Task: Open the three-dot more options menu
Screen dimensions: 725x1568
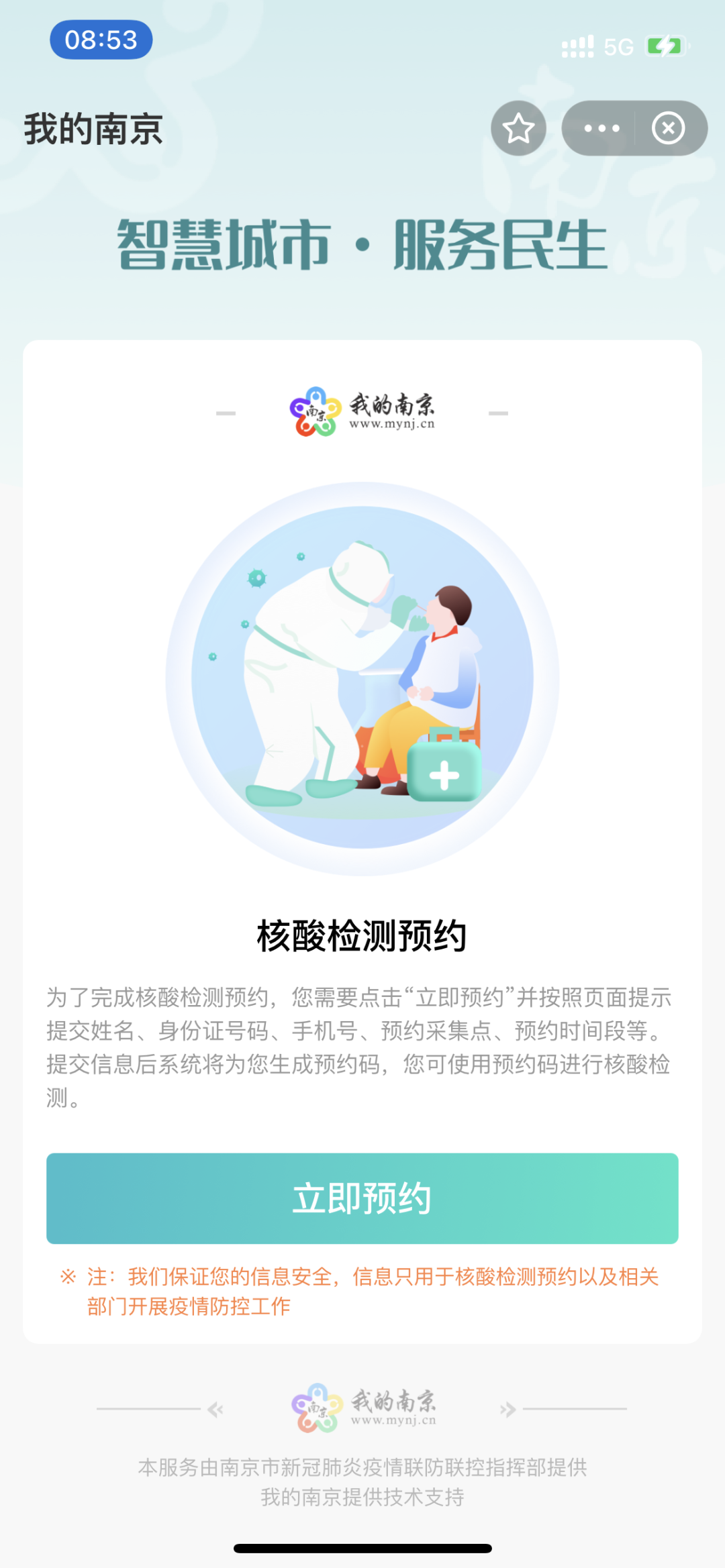Action: pyautogui.click(x=601, y=128)
